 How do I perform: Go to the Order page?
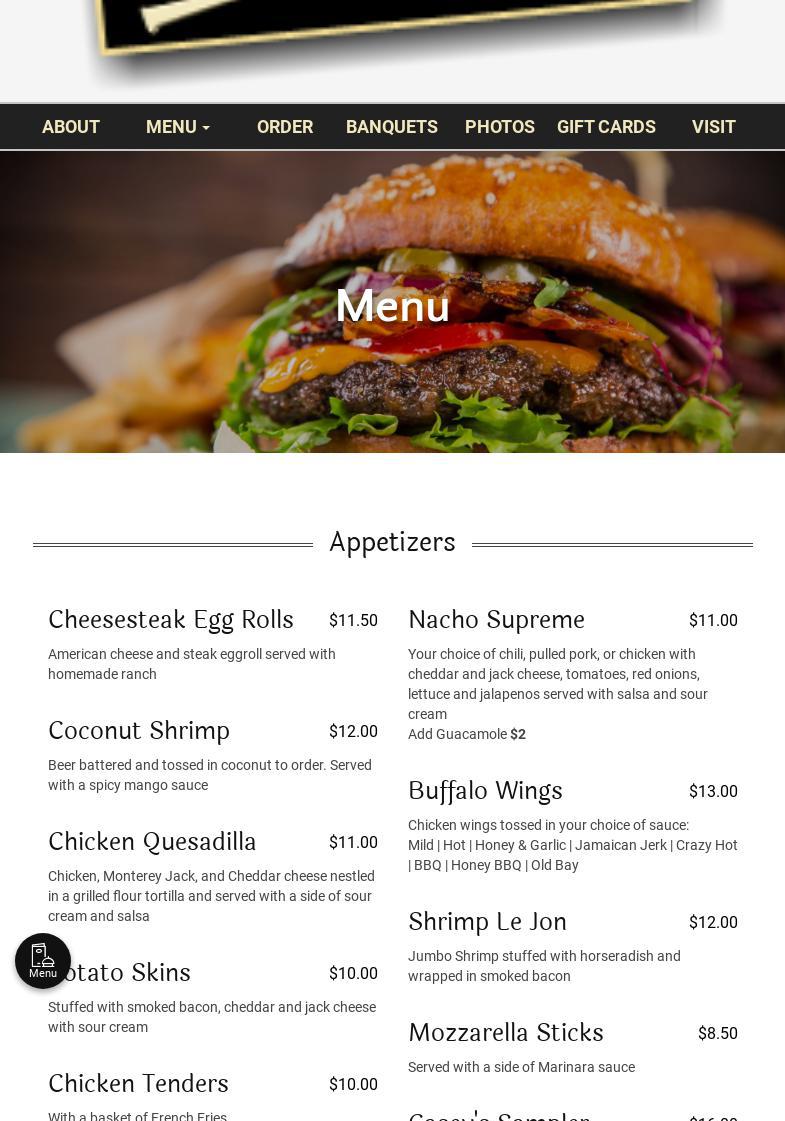tap(285, 127)
